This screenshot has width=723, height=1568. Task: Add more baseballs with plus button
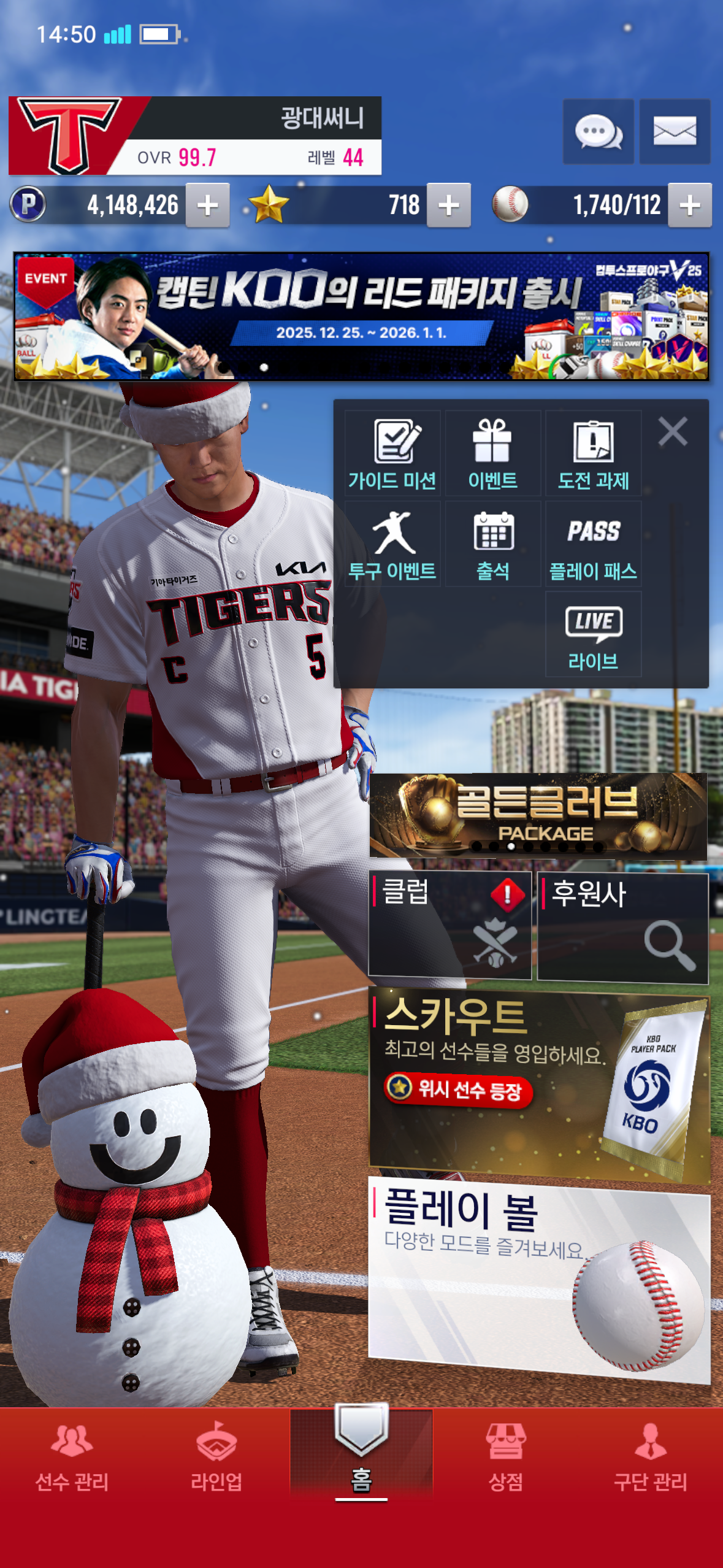tap(690, 206)
